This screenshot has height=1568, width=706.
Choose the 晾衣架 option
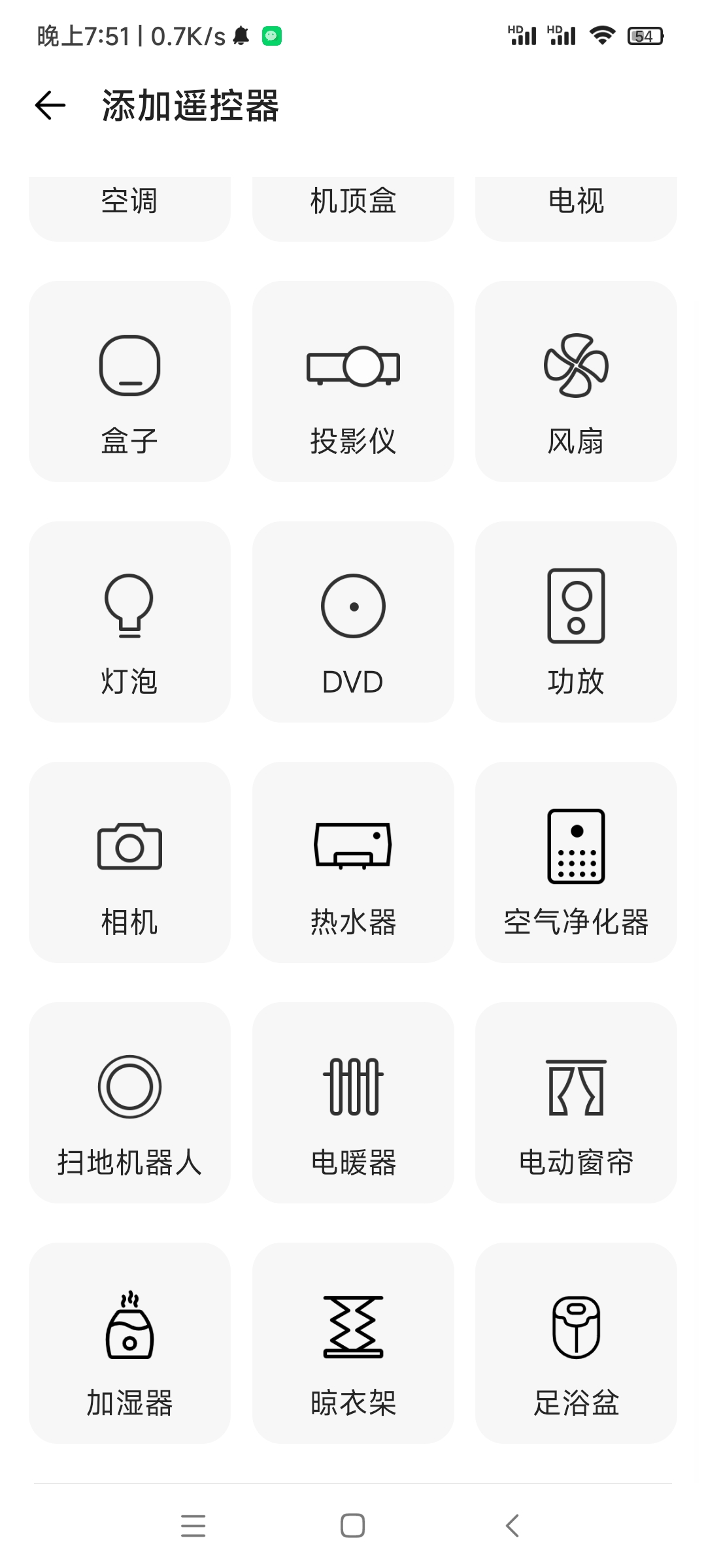[353, 1343]
